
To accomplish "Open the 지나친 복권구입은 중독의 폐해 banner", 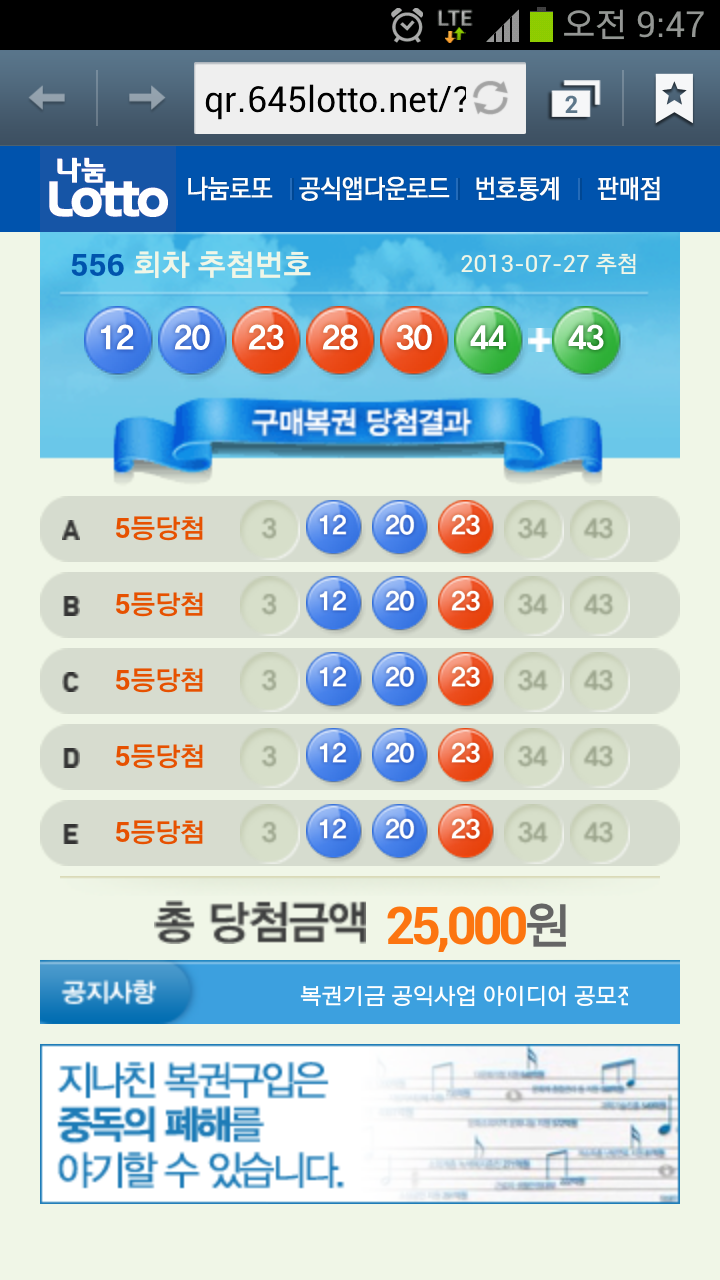I will 359,1123.
